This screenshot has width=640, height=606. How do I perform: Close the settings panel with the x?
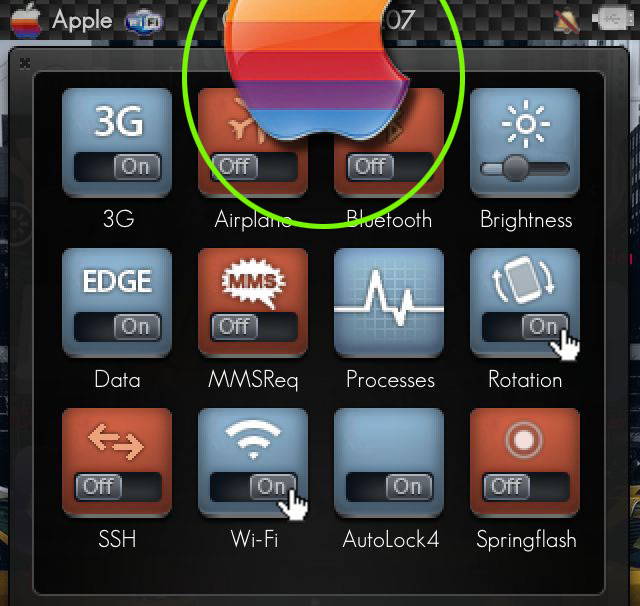(24, 63)
